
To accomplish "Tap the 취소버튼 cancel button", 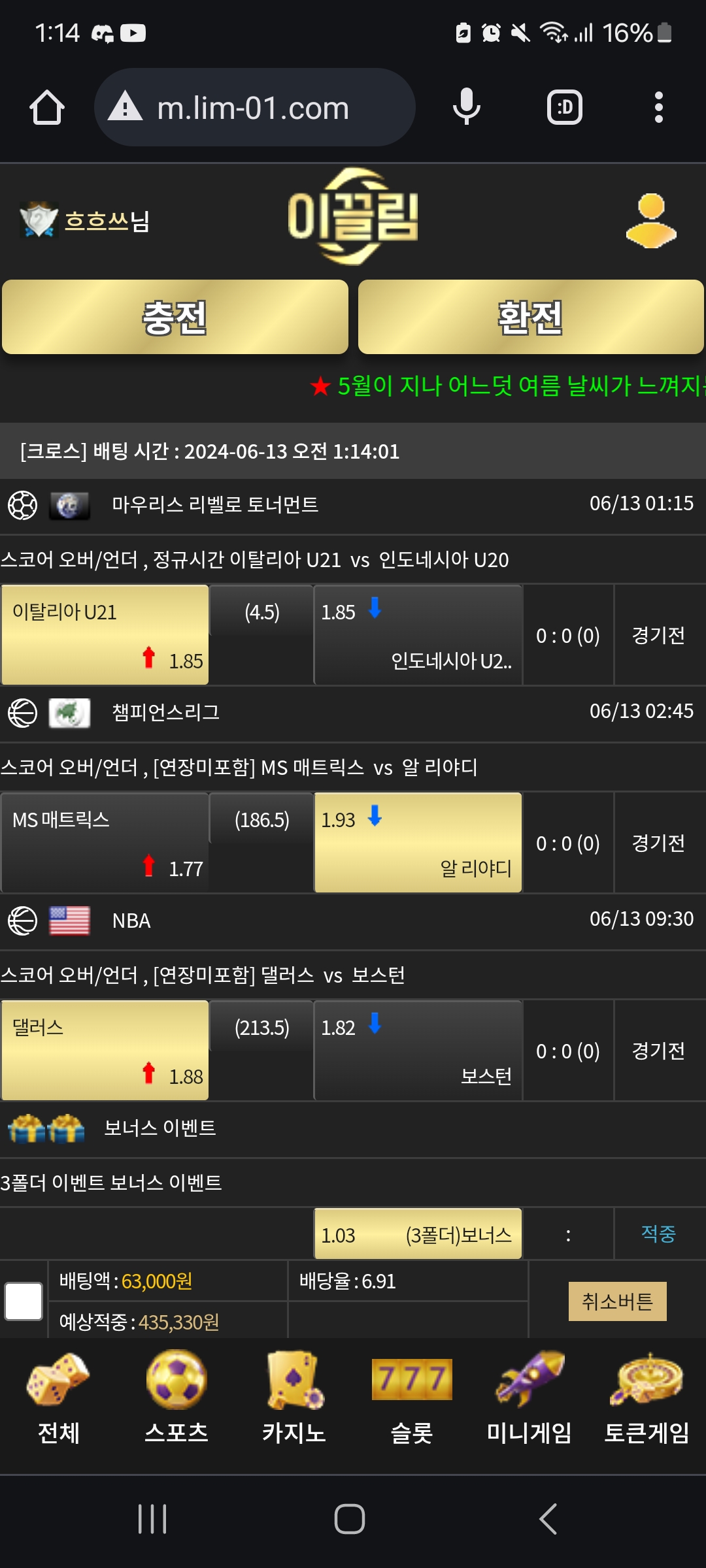I will tap(618, 1301).
